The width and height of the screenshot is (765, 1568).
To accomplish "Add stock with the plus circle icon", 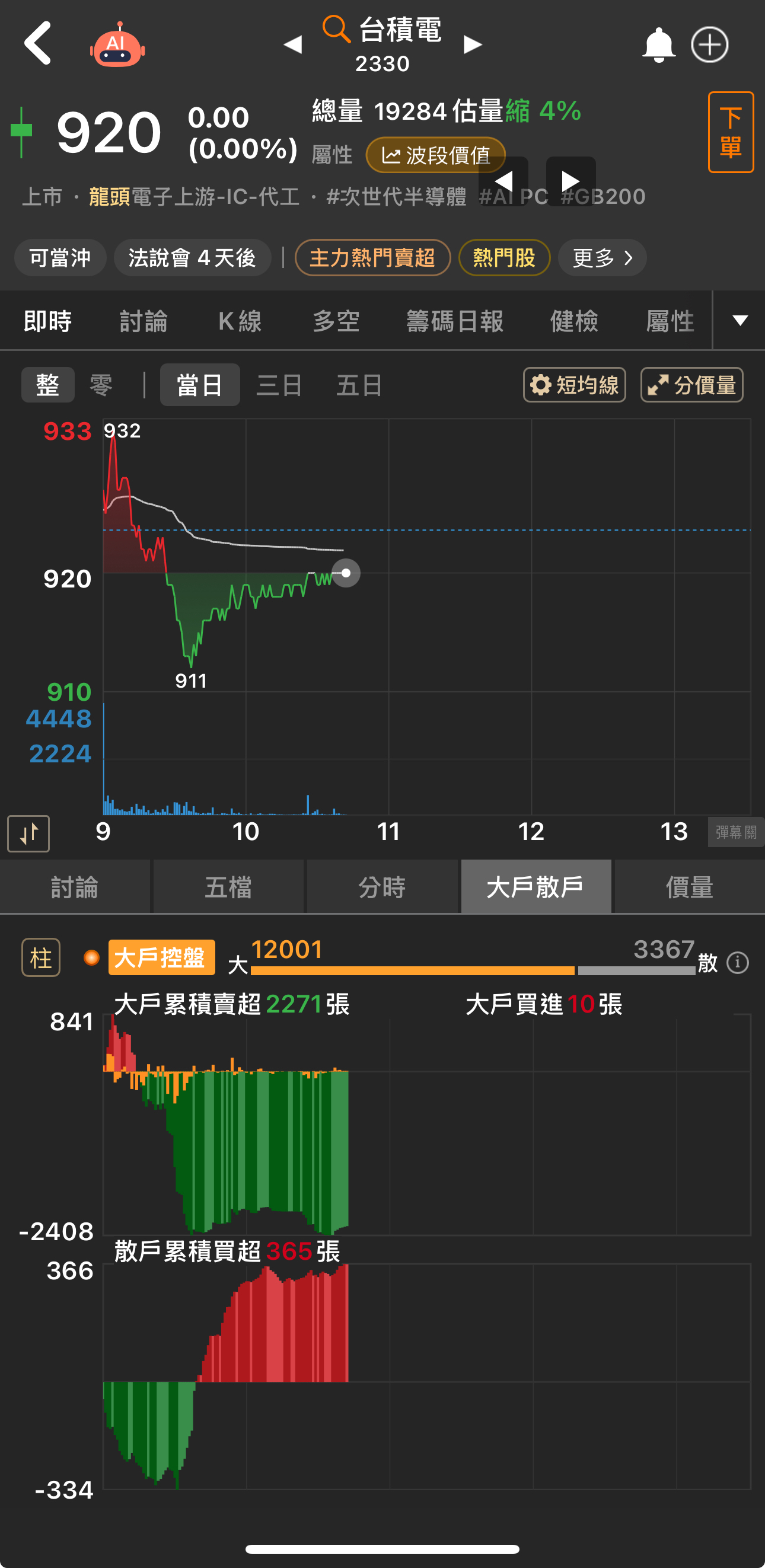I will coord(710,44).
